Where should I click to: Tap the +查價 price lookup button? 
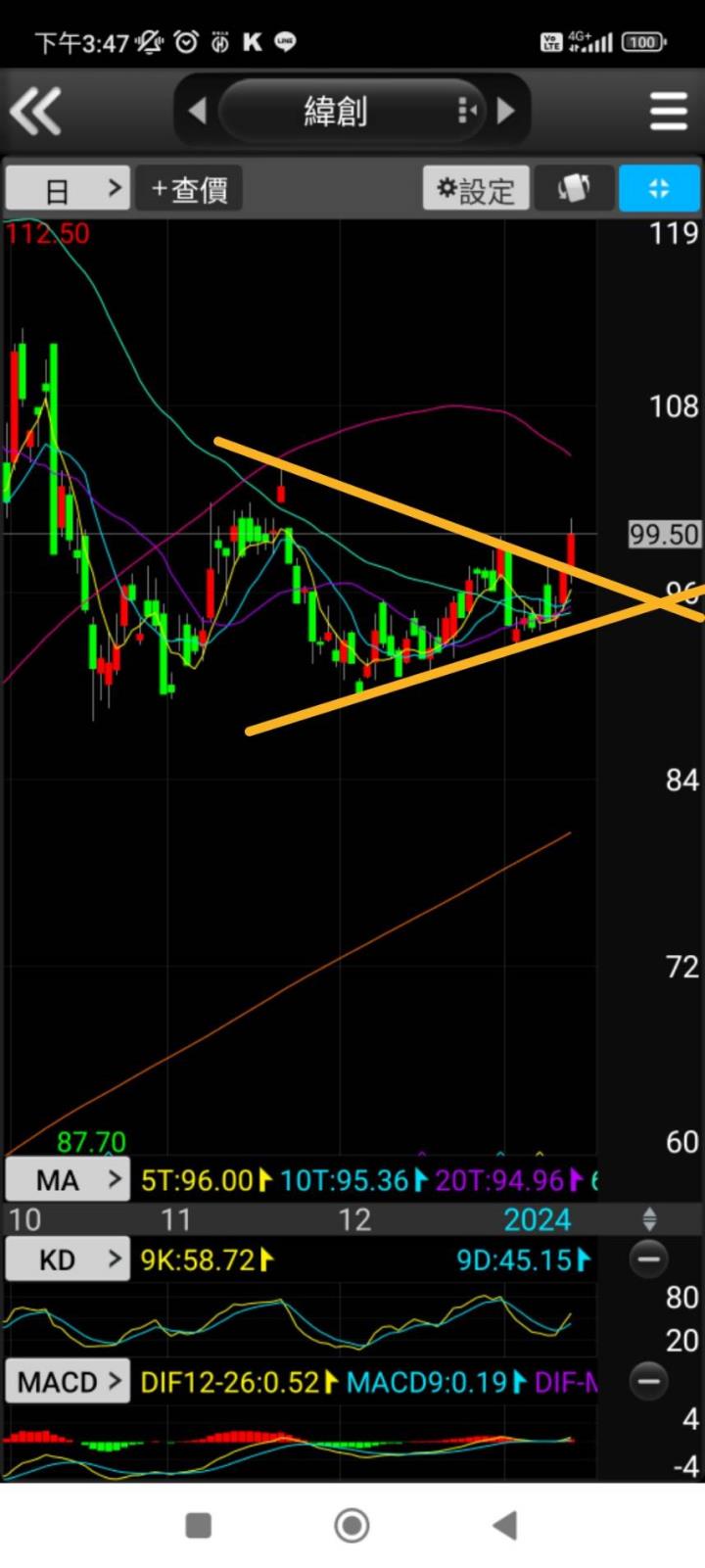[189, 189]
